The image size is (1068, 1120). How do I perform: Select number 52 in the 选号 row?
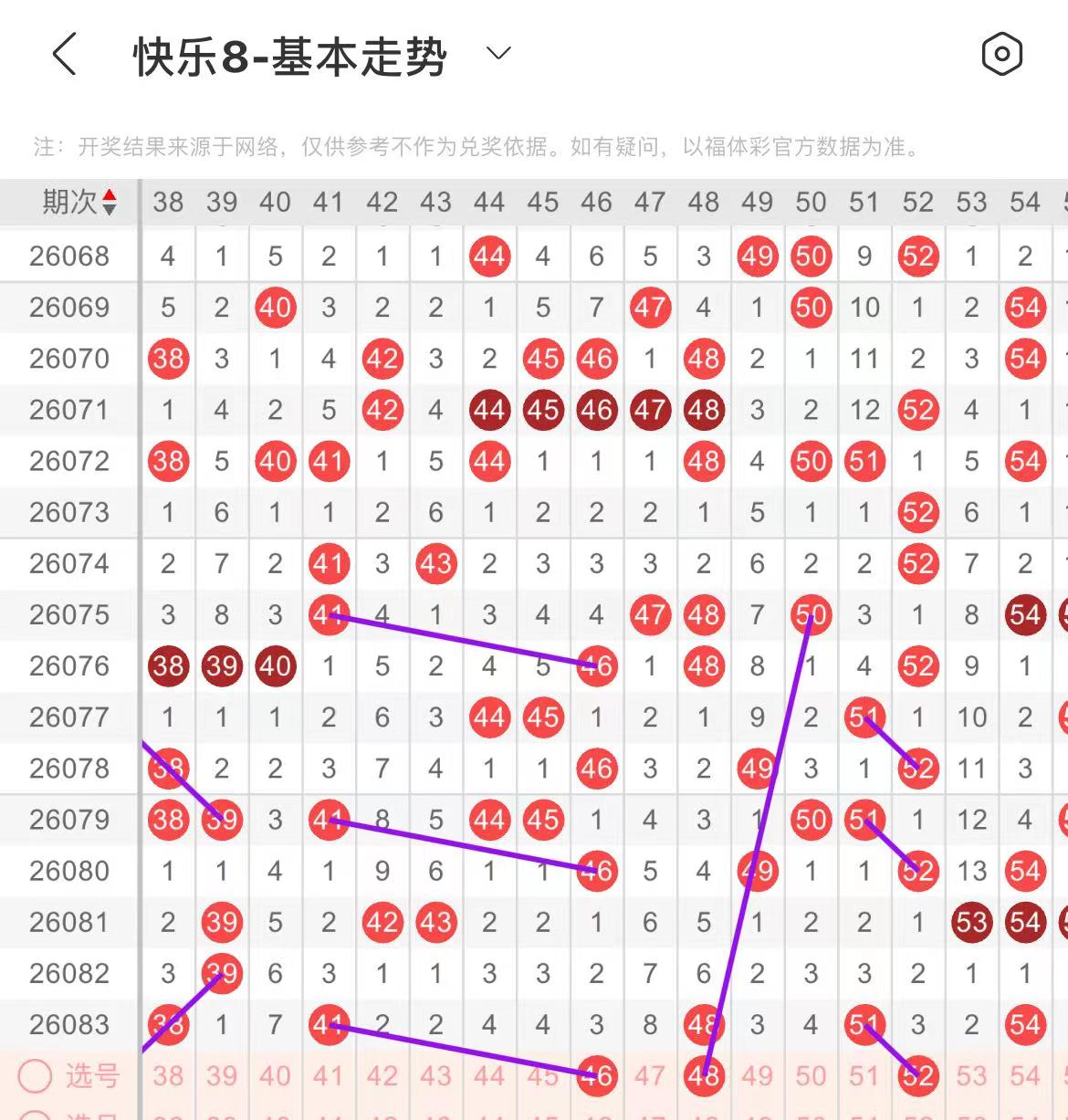click(917, 1076)
